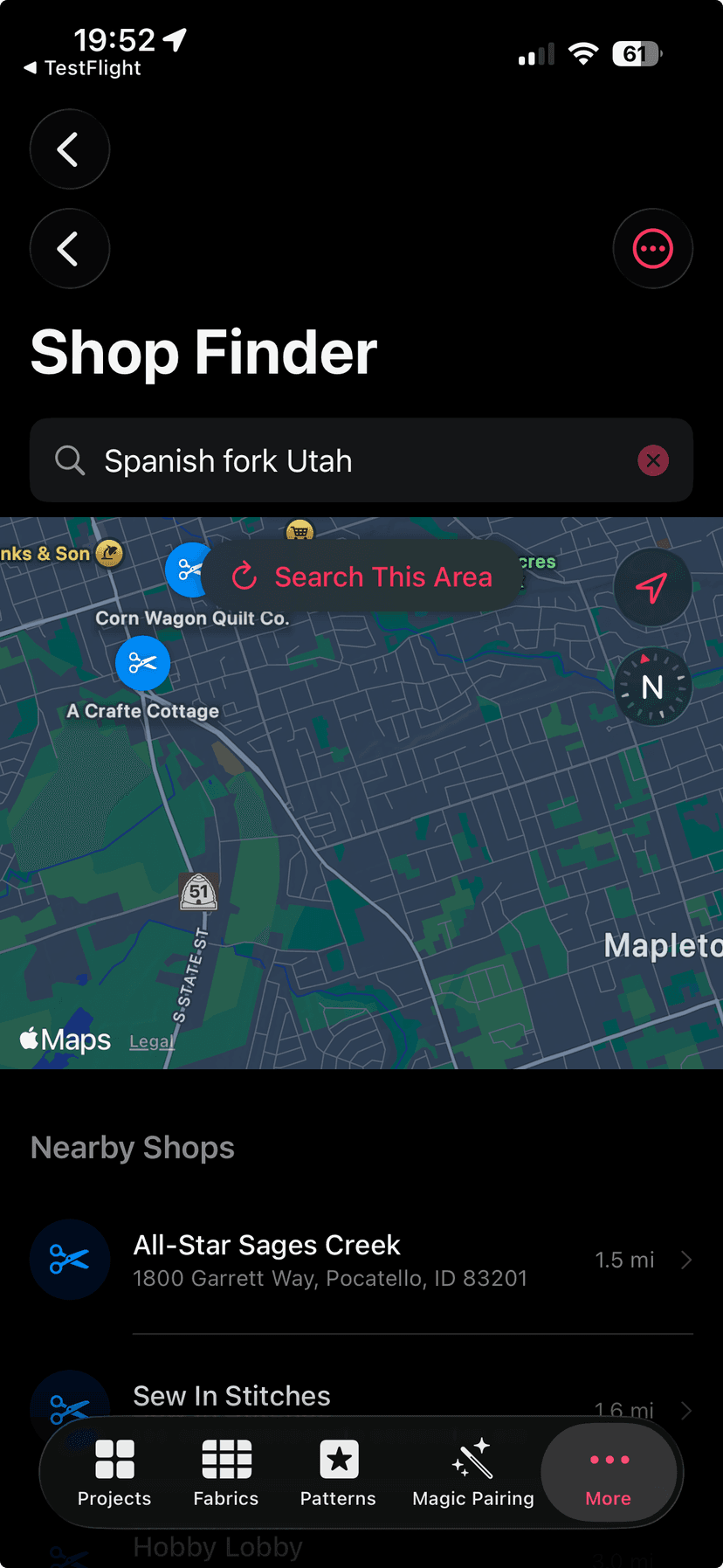Switch to the Patterns tab

338,1474
